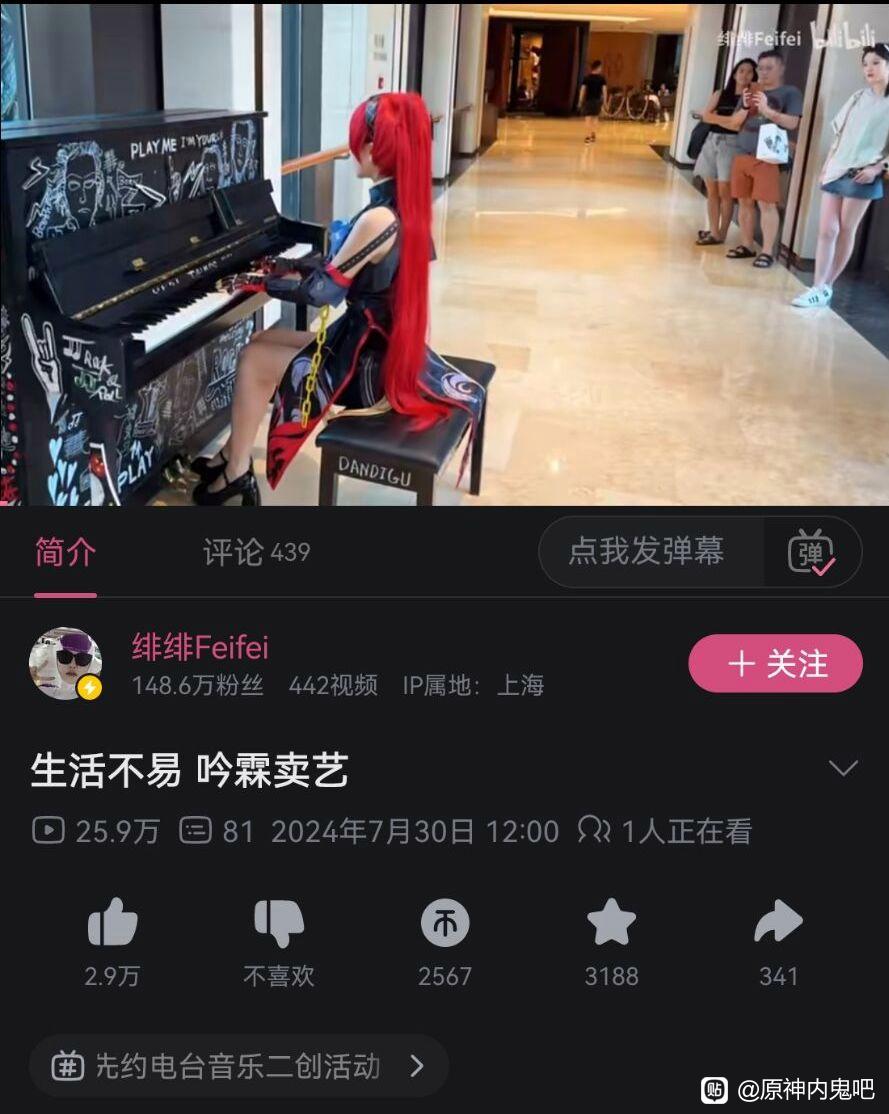Open the 先约电台音乐二创活动 tag
The image size is (889, 1114).
[238, 1066]
